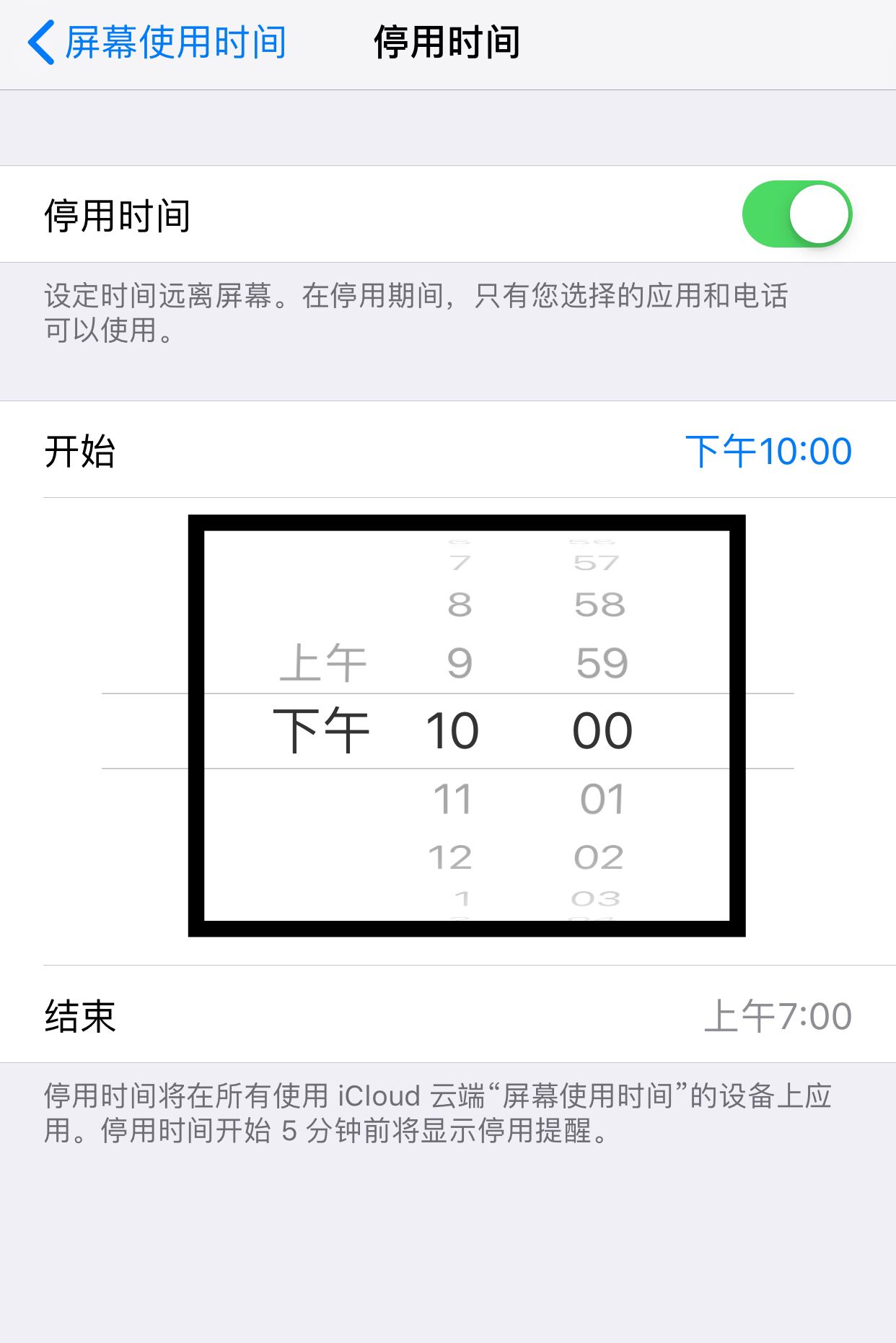Collapse the 开始 time row
Screen dimensions: 896x1343
click(447, 452)
